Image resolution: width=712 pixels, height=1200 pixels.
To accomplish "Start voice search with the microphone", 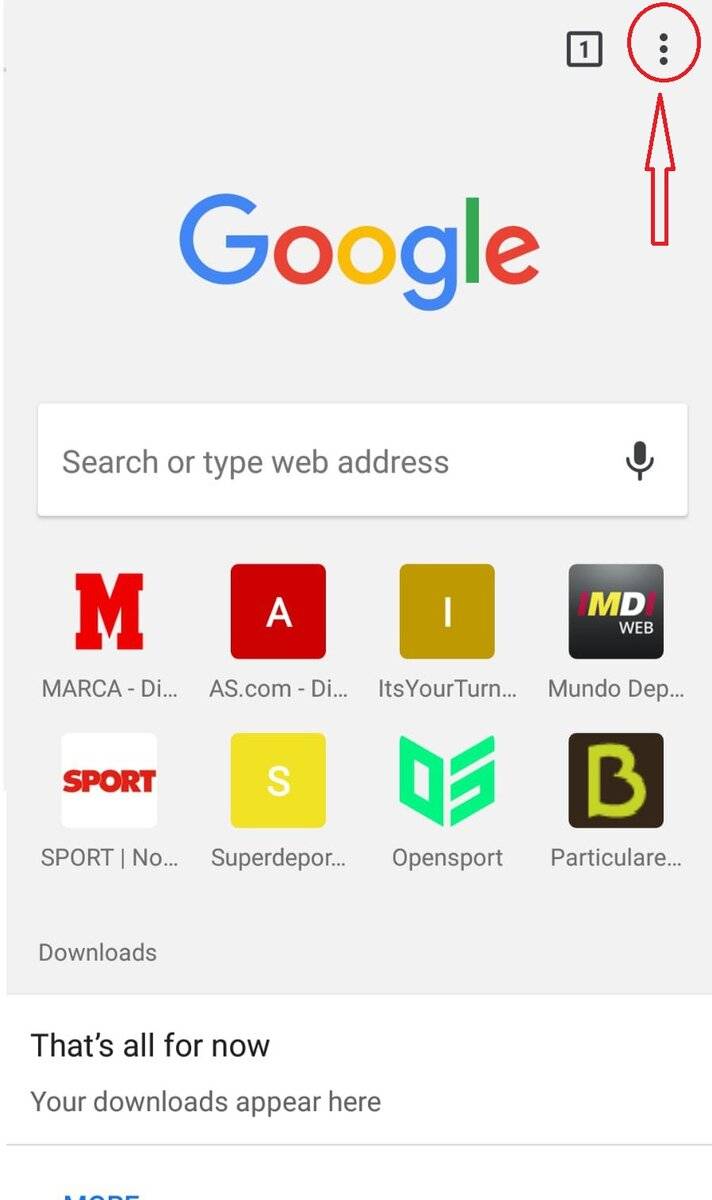I will click(x=640, y=461).
